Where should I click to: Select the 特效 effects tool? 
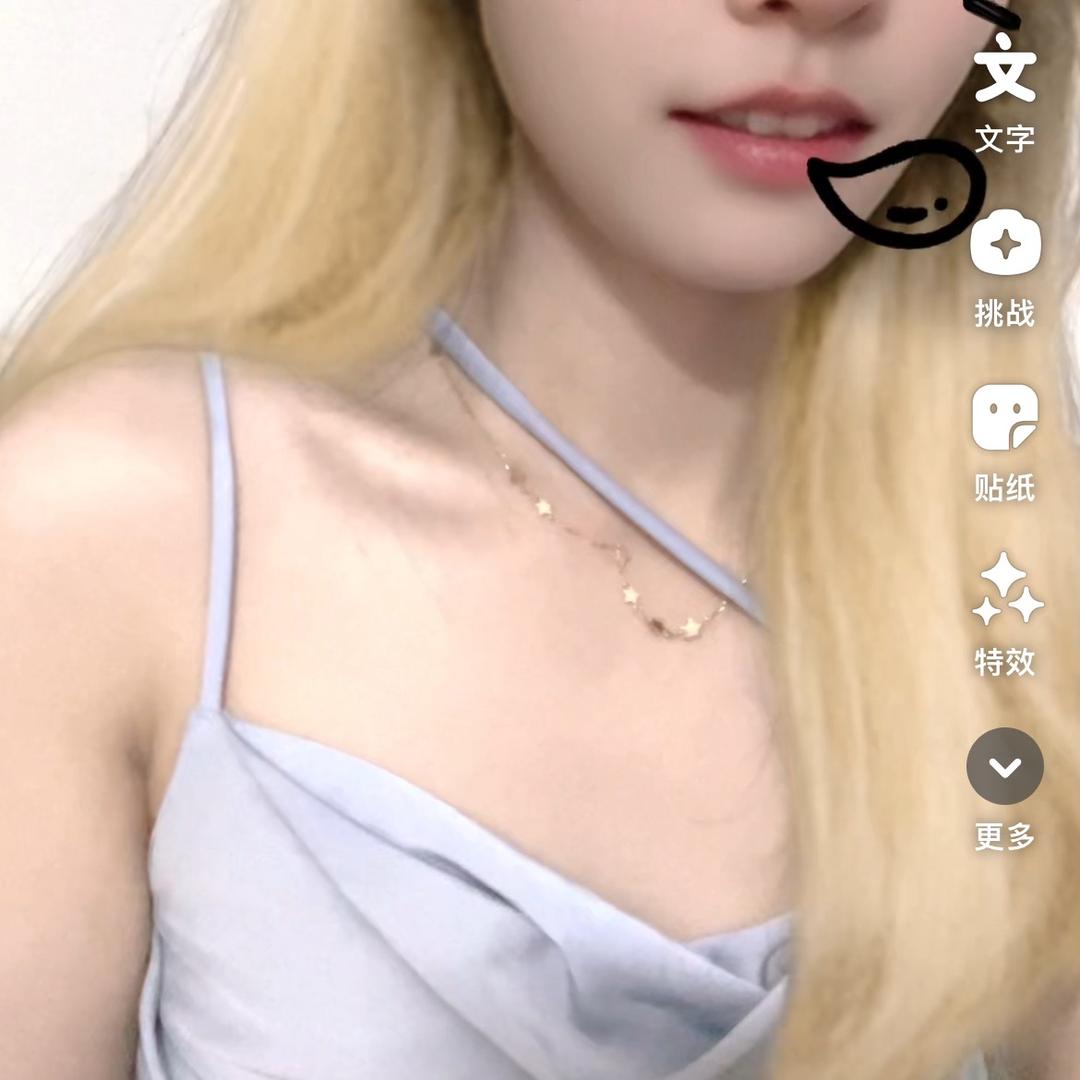pos(1005,590)
